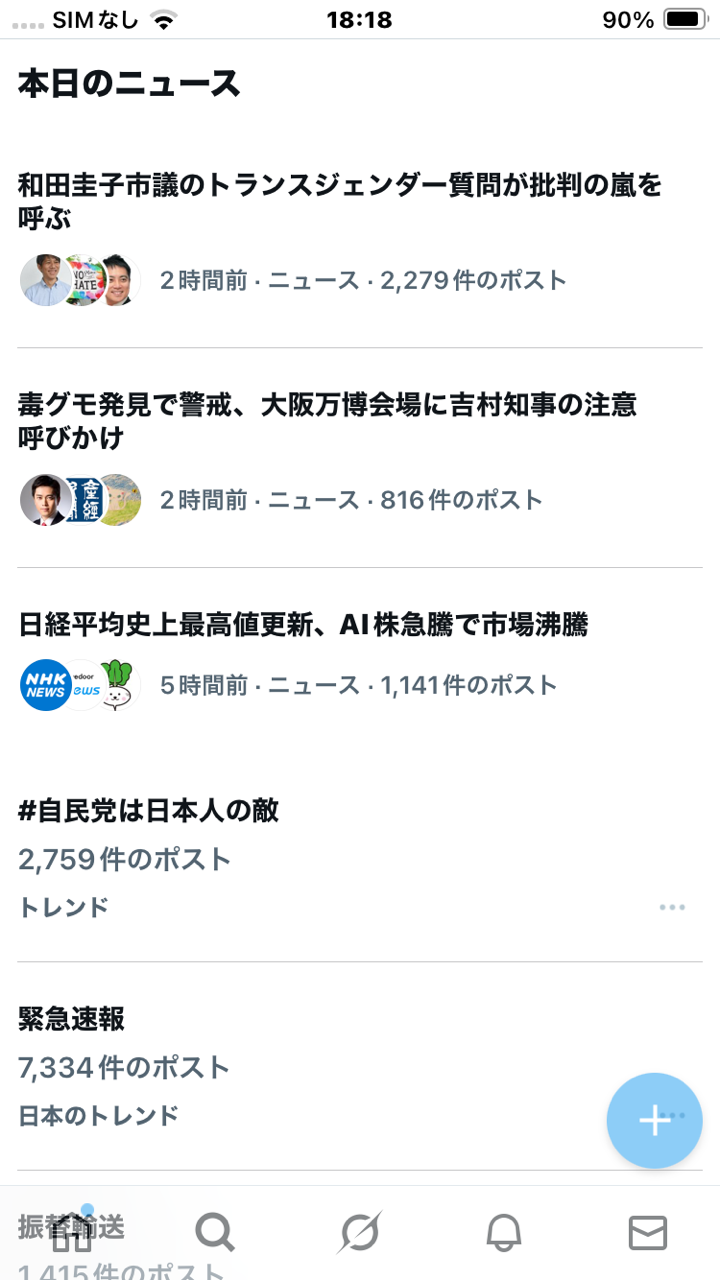This screenshot has width=720, height=1280.
Task: Open the Grok tab
Action: tap(359, 1232)
